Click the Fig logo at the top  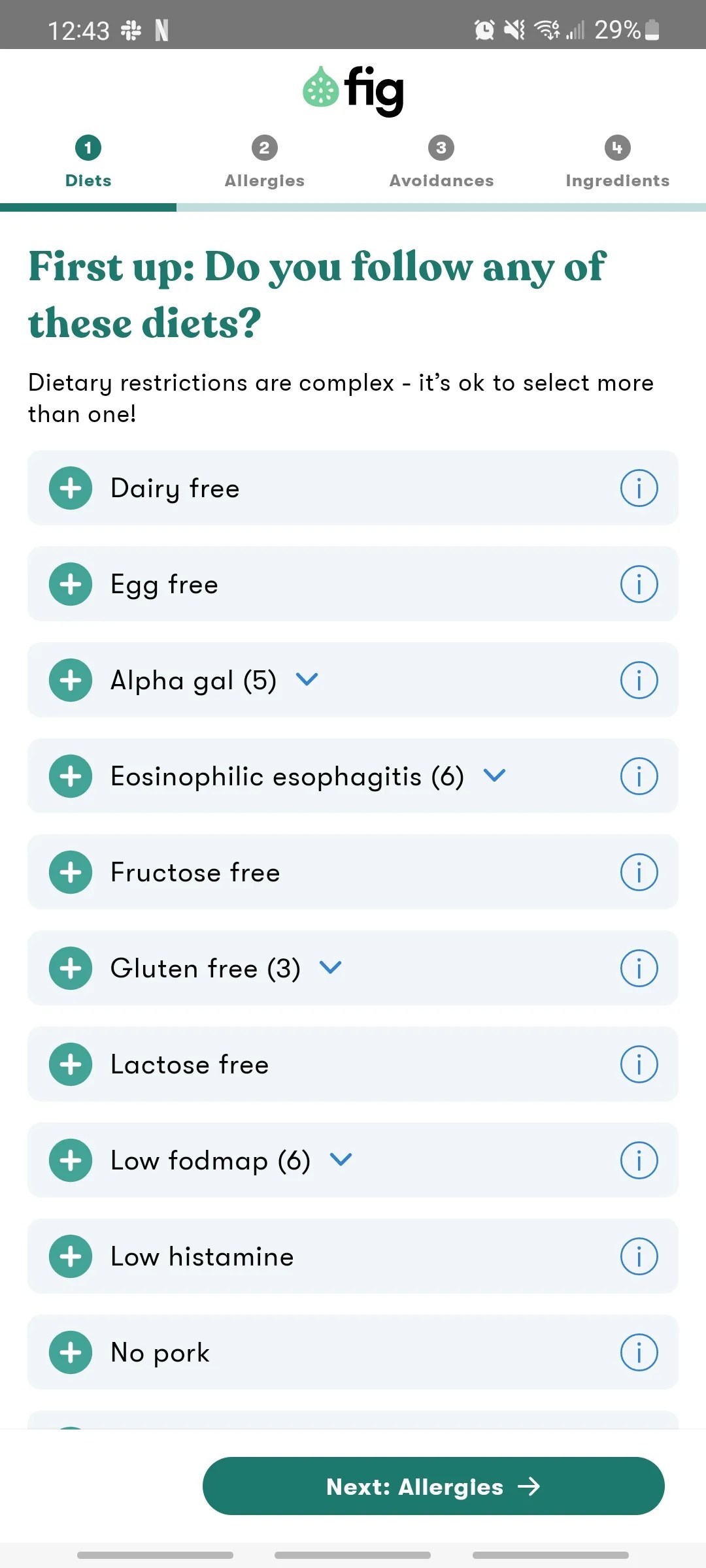point(352,90)
